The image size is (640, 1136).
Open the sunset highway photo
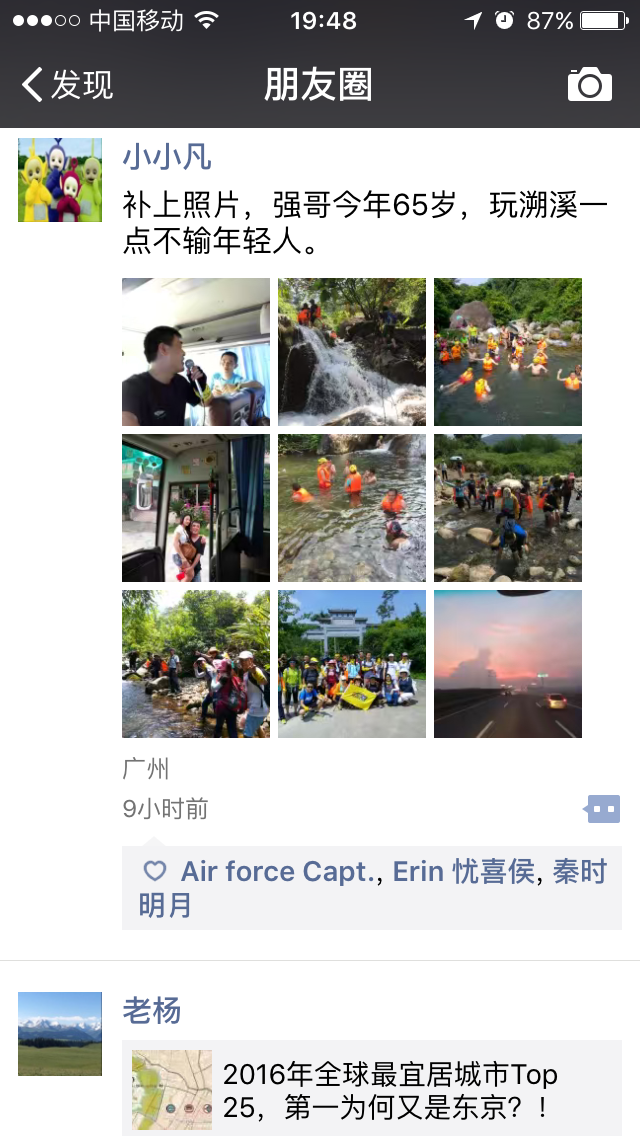point(508,664)
